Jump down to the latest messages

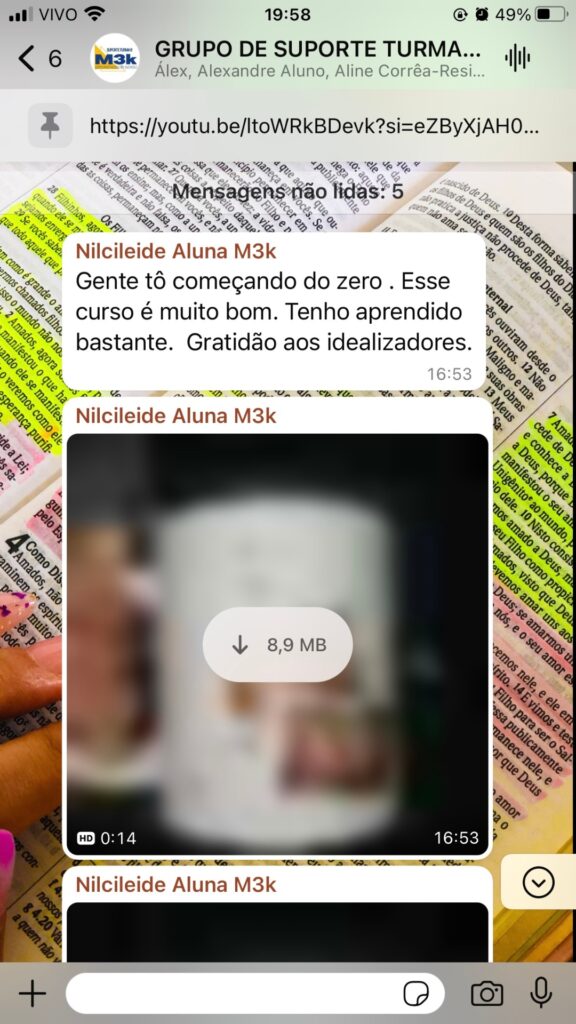539,883
